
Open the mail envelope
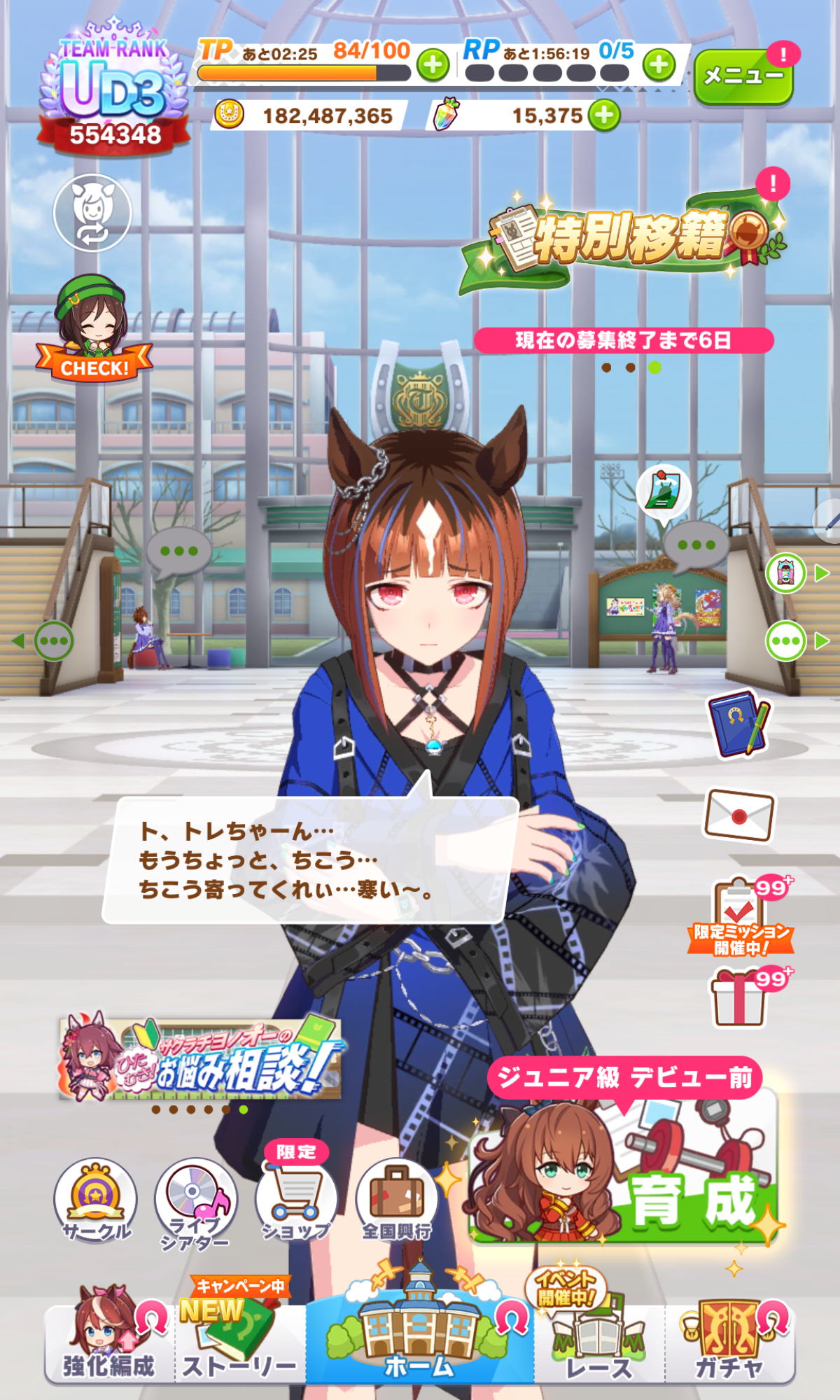coord(738,815)
